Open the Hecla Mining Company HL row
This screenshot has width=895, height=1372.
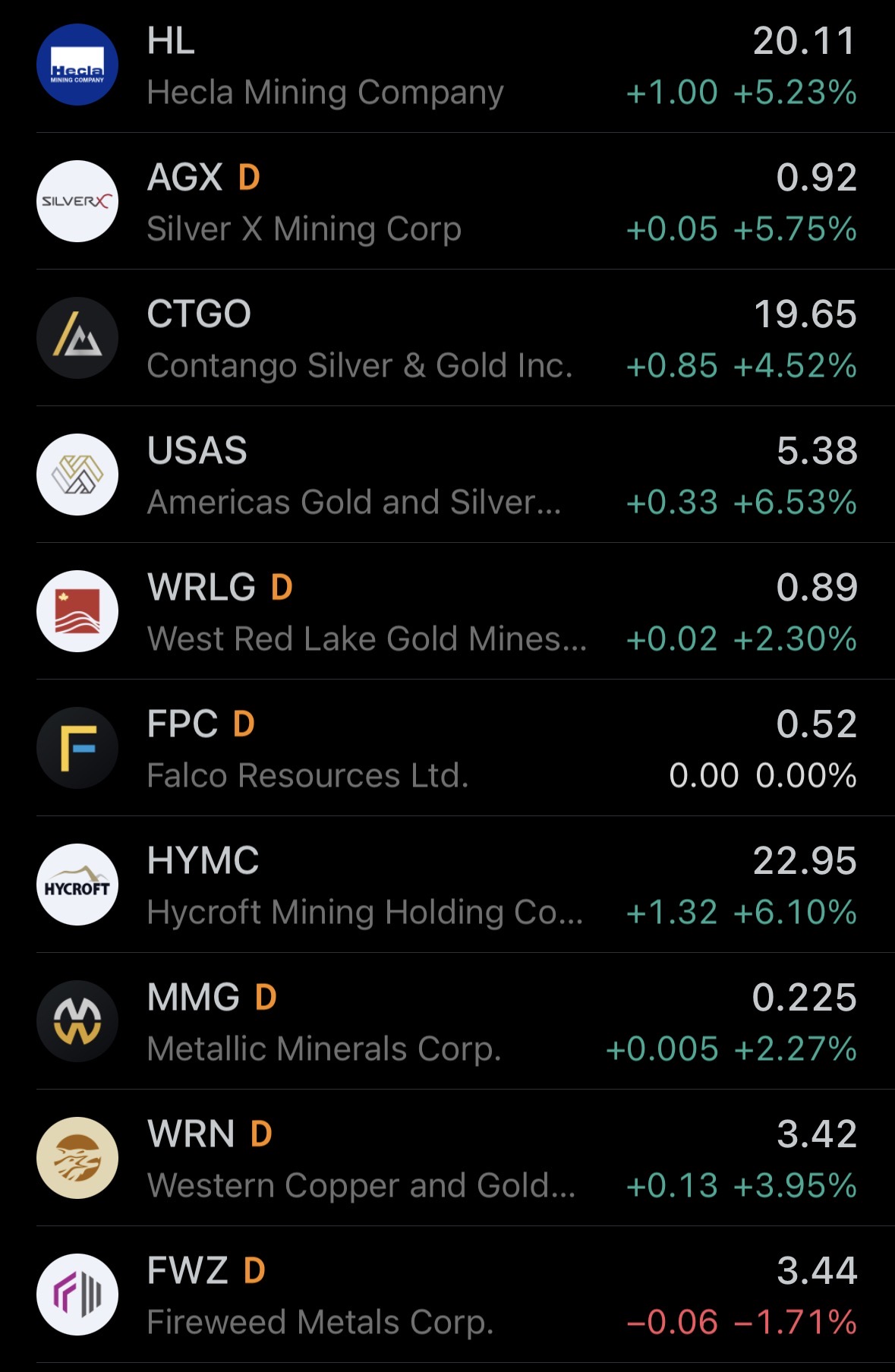click(447, 66)
